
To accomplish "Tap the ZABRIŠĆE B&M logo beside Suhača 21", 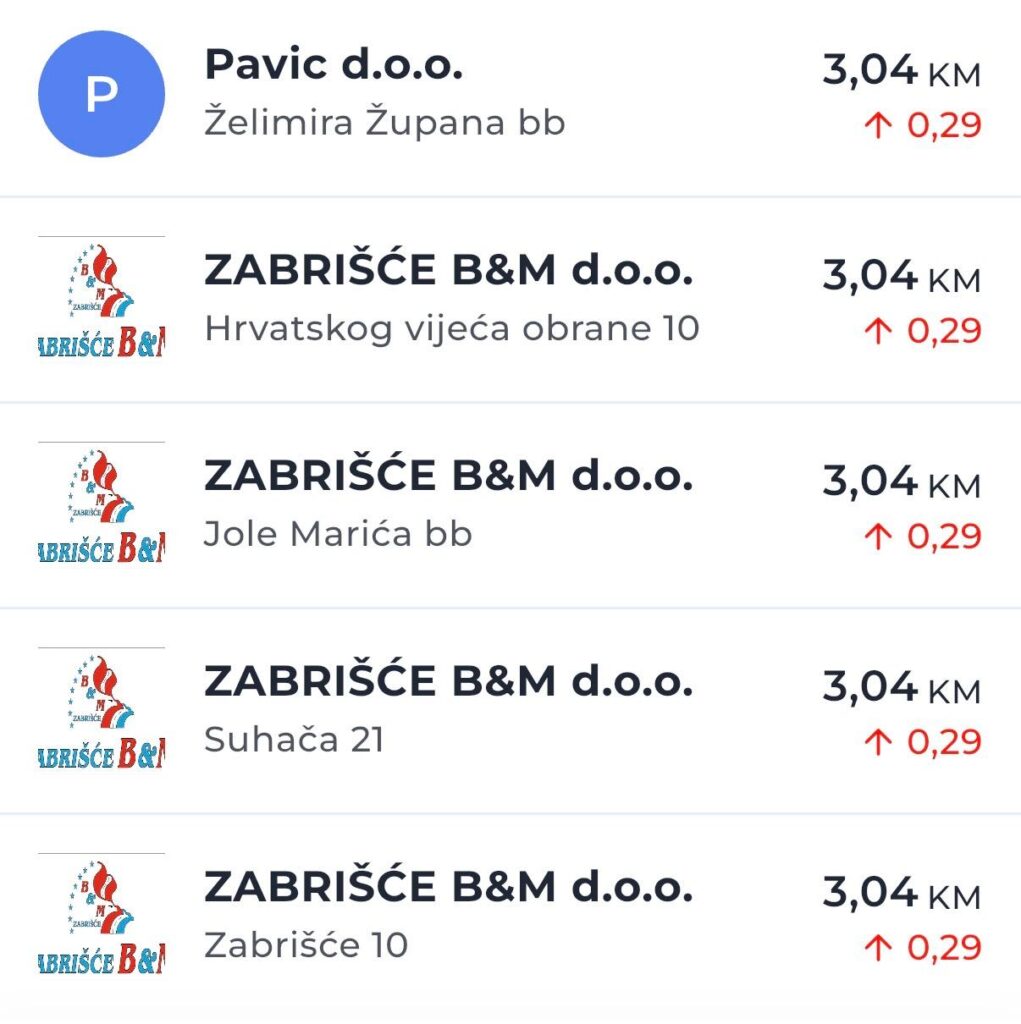I will click(x=100, y=711).
